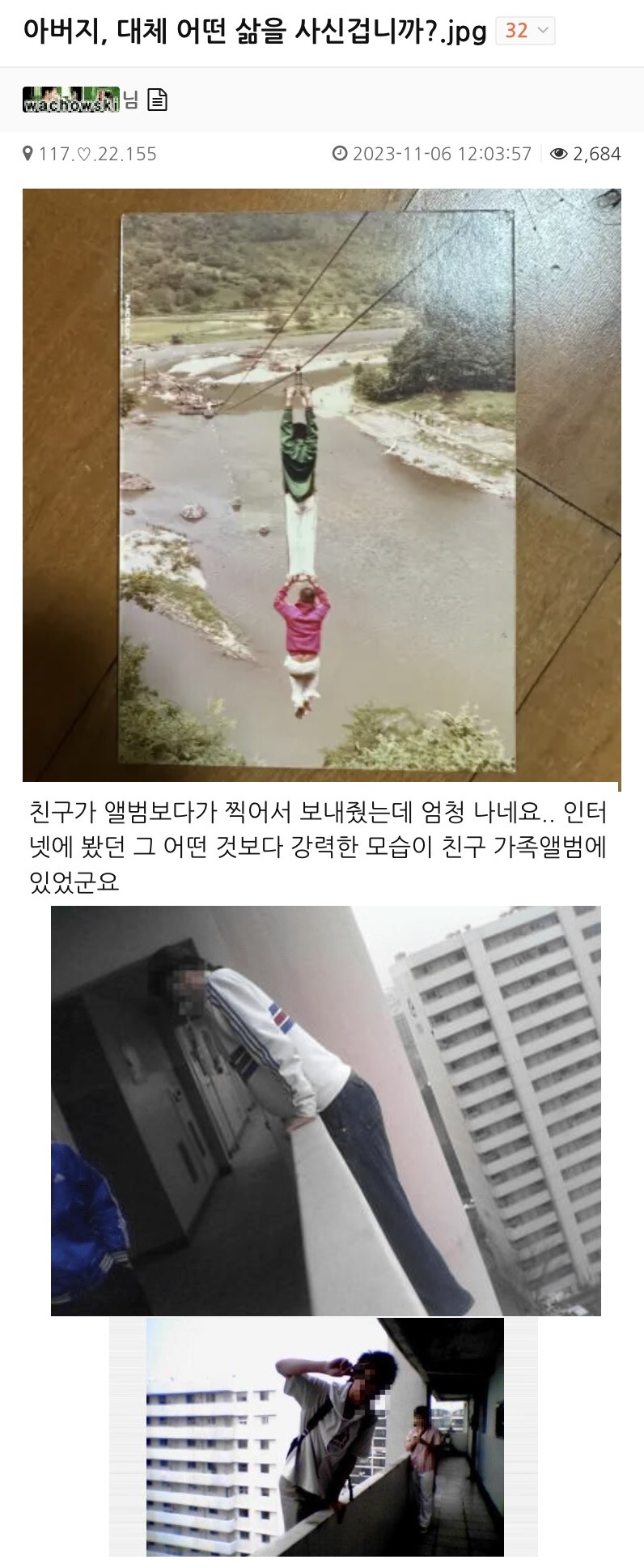Open the corridor photo at the bottom
The height and width of the screenshot is (1568, 644).
(324, 1436)
